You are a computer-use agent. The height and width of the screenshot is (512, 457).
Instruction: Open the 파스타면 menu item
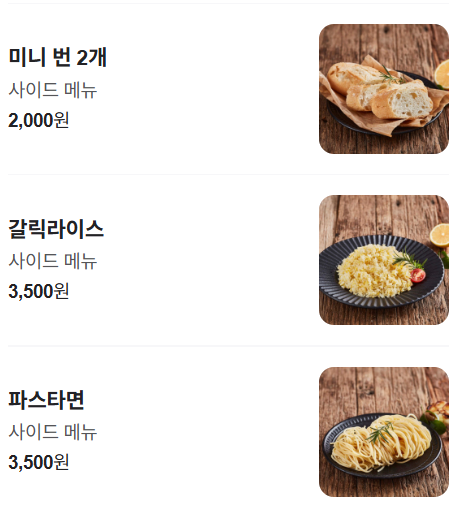tap(228, 432)
